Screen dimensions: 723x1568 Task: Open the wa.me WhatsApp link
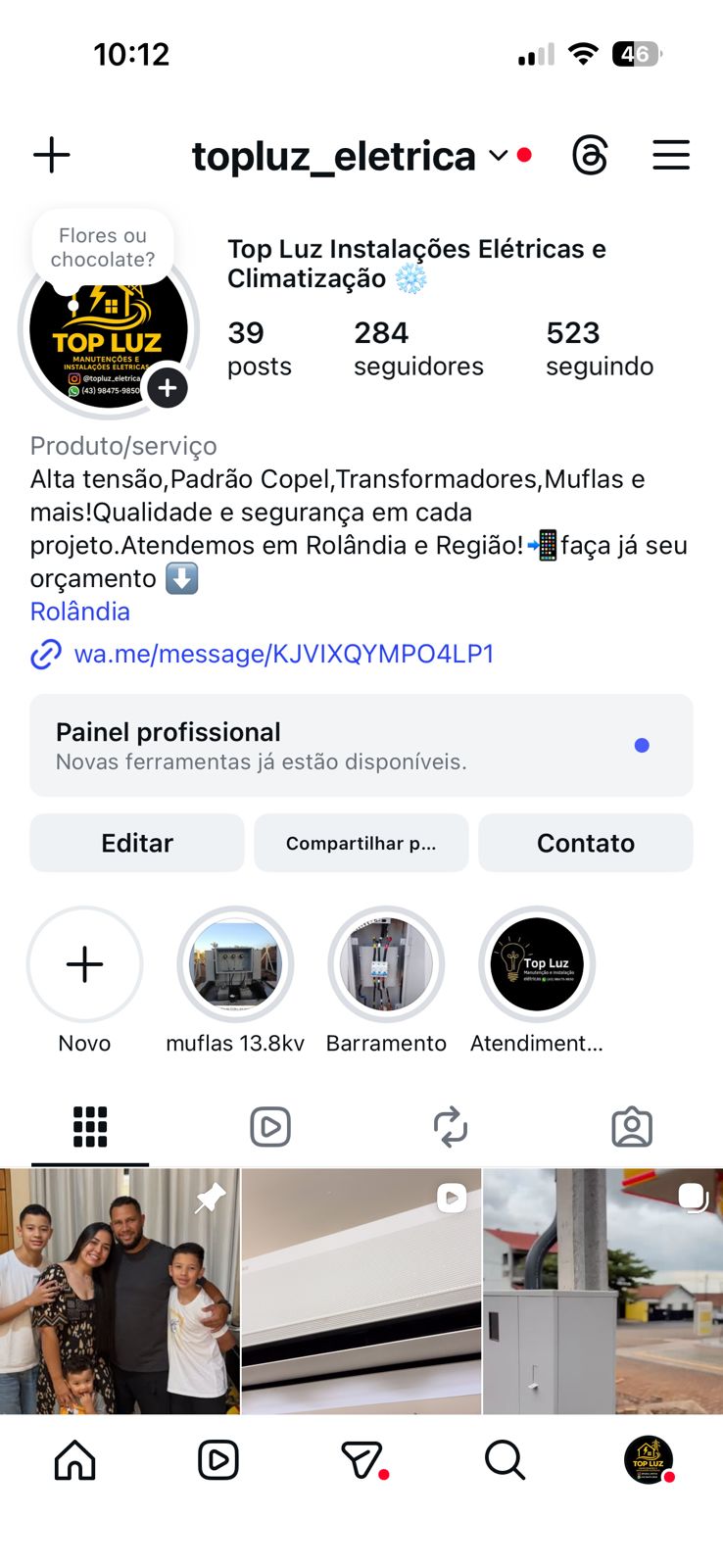tap(284, 654)
